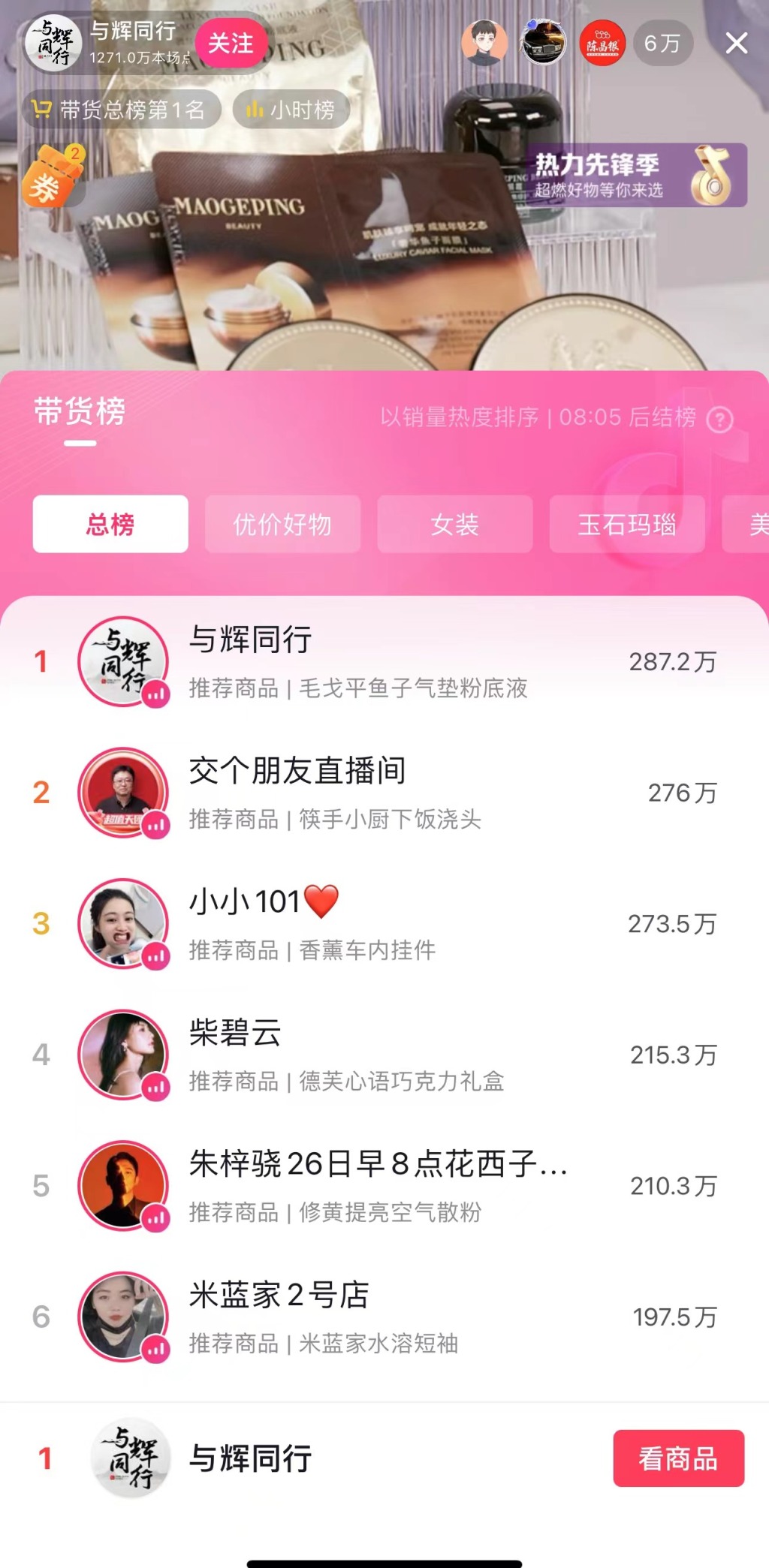This screenshot has height=1568, width=769.
Task: Open 柴碧云 ranking entry
Action: [x=375, y=1055]
